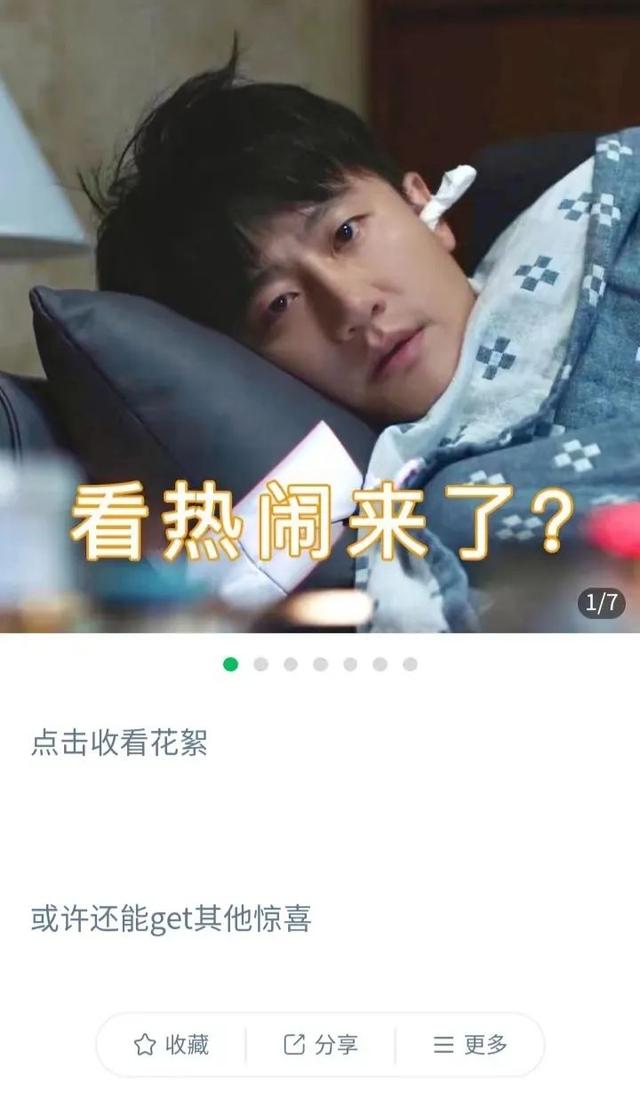The height and width of the screenshot is (1106, 640).
Task: Share the post via 分享
Action: 320,1045
